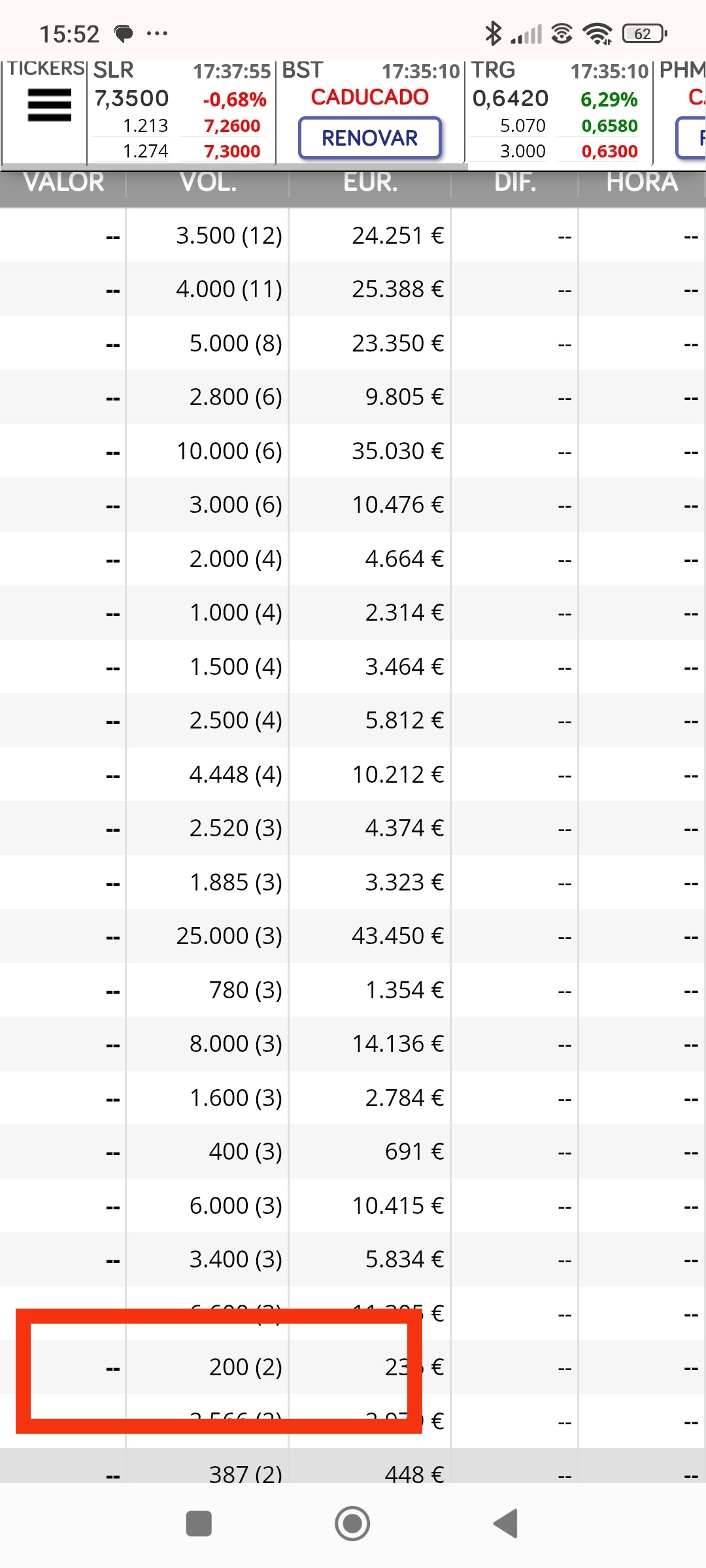Sort by the HORA column header

[642, 183]
